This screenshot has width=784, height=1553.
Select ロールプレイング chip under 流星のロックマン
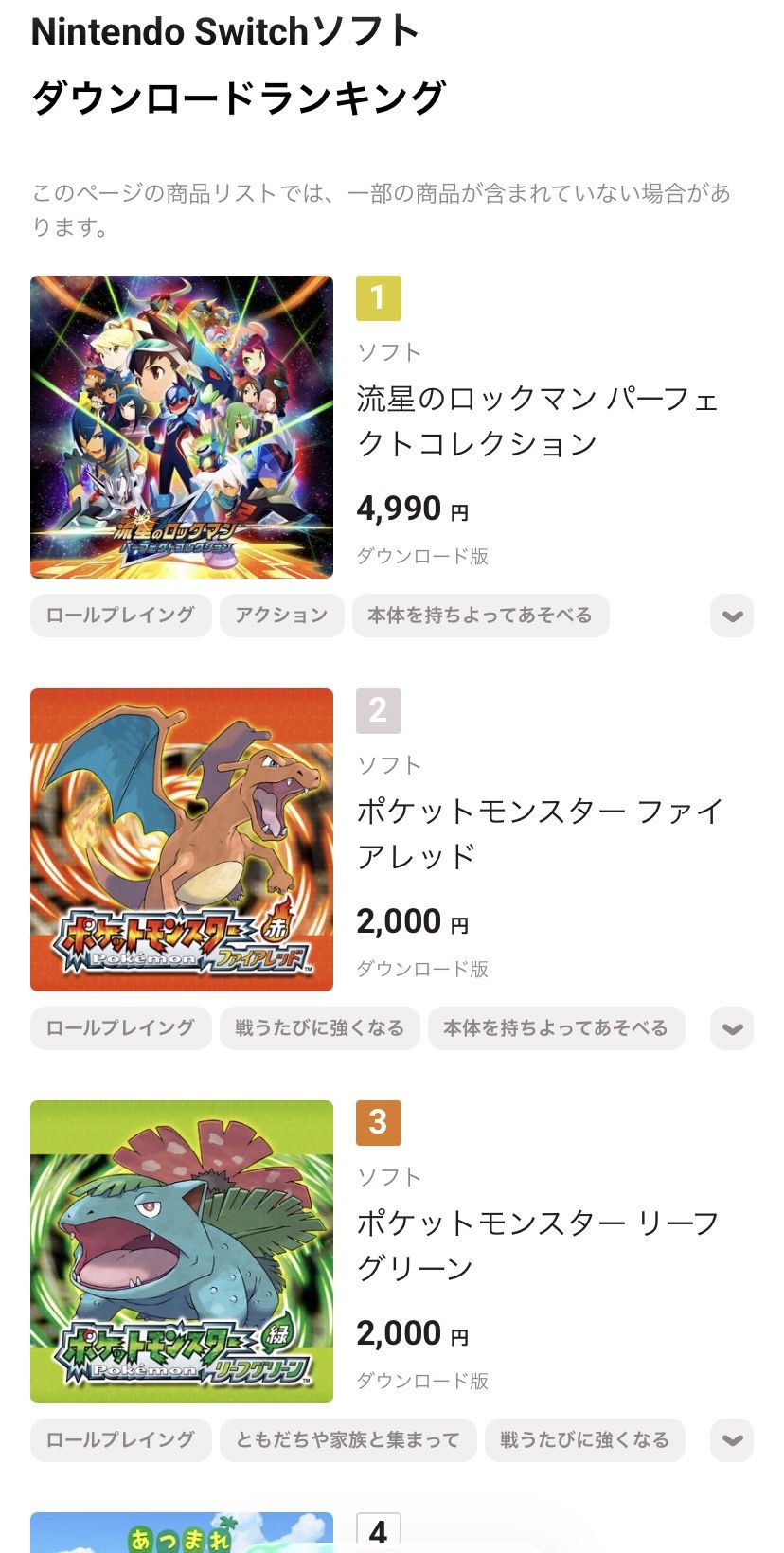(120, 616)
